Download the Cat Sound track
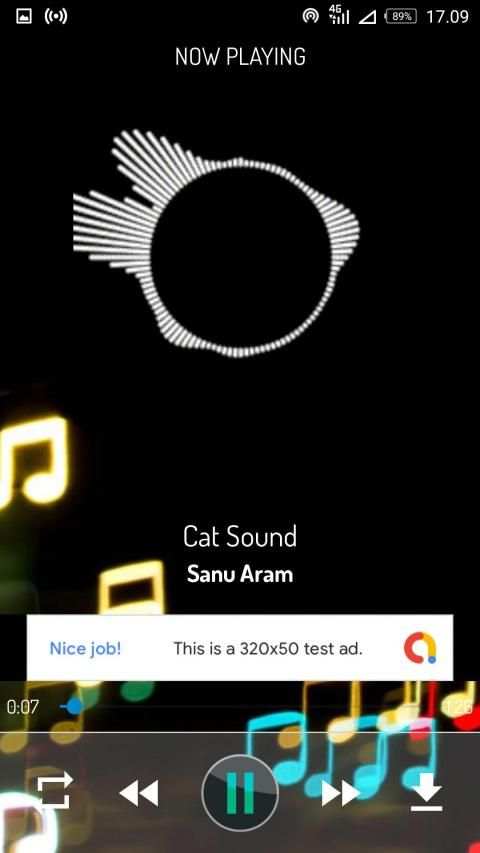Image resolution: width=480 pixels, height=853 pixels. point(426,792)
